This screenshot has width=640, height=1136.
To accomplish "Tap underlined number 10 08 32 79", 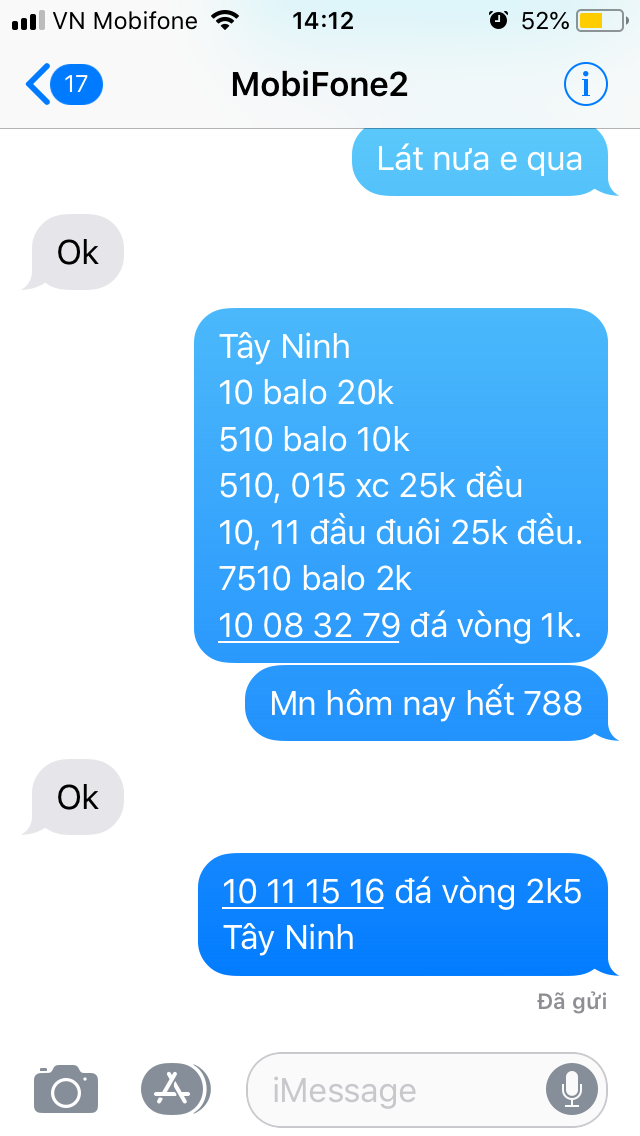I will tap(309, 625).
